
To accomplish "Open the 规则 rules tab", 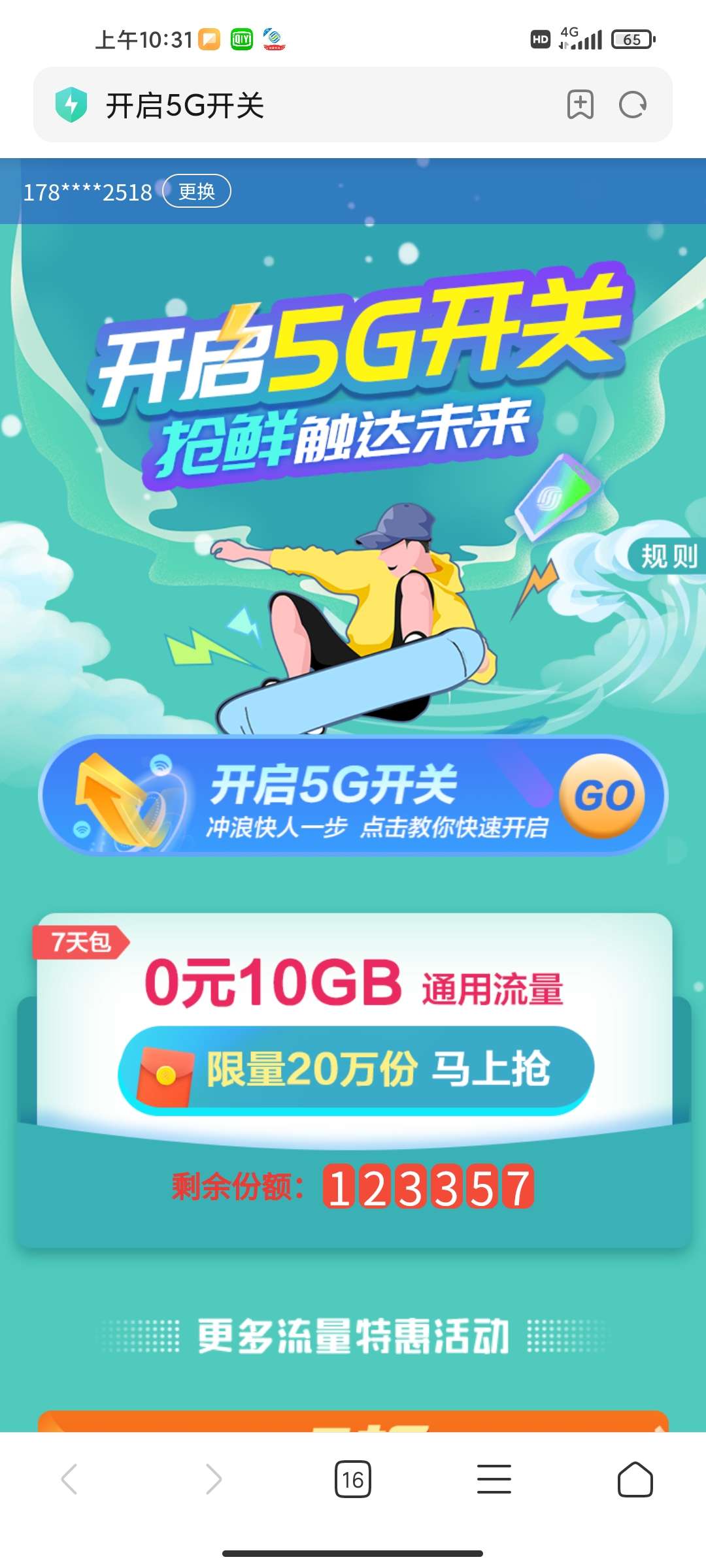I will point(668,557).
